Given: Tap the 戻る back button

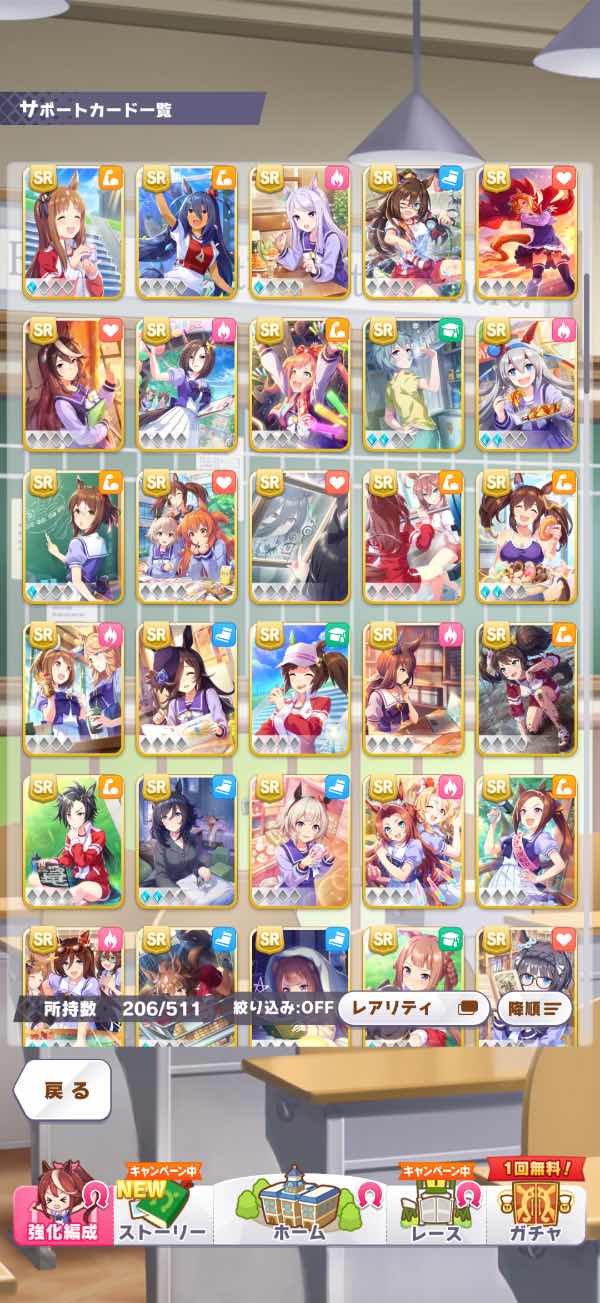Looking at the screenshot, I should (x=64, y=1089).
